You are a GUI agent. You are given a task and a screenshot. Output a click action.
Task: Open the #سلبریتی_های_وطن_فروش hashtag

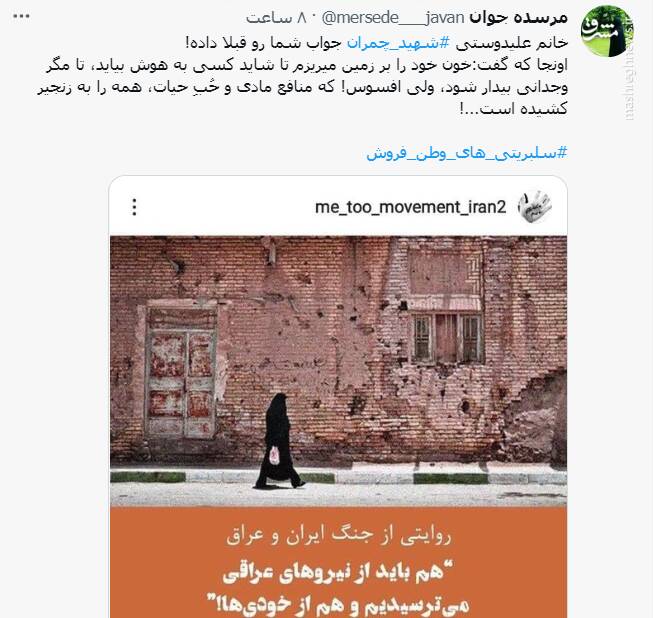tap(466, 153)
